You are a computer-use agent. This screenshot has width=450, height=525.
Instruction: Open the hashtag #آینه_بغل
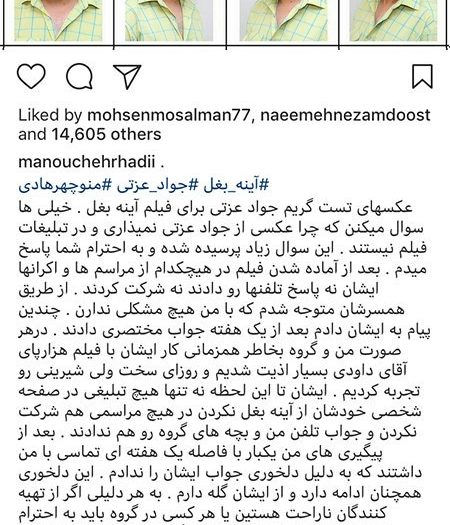236,185
